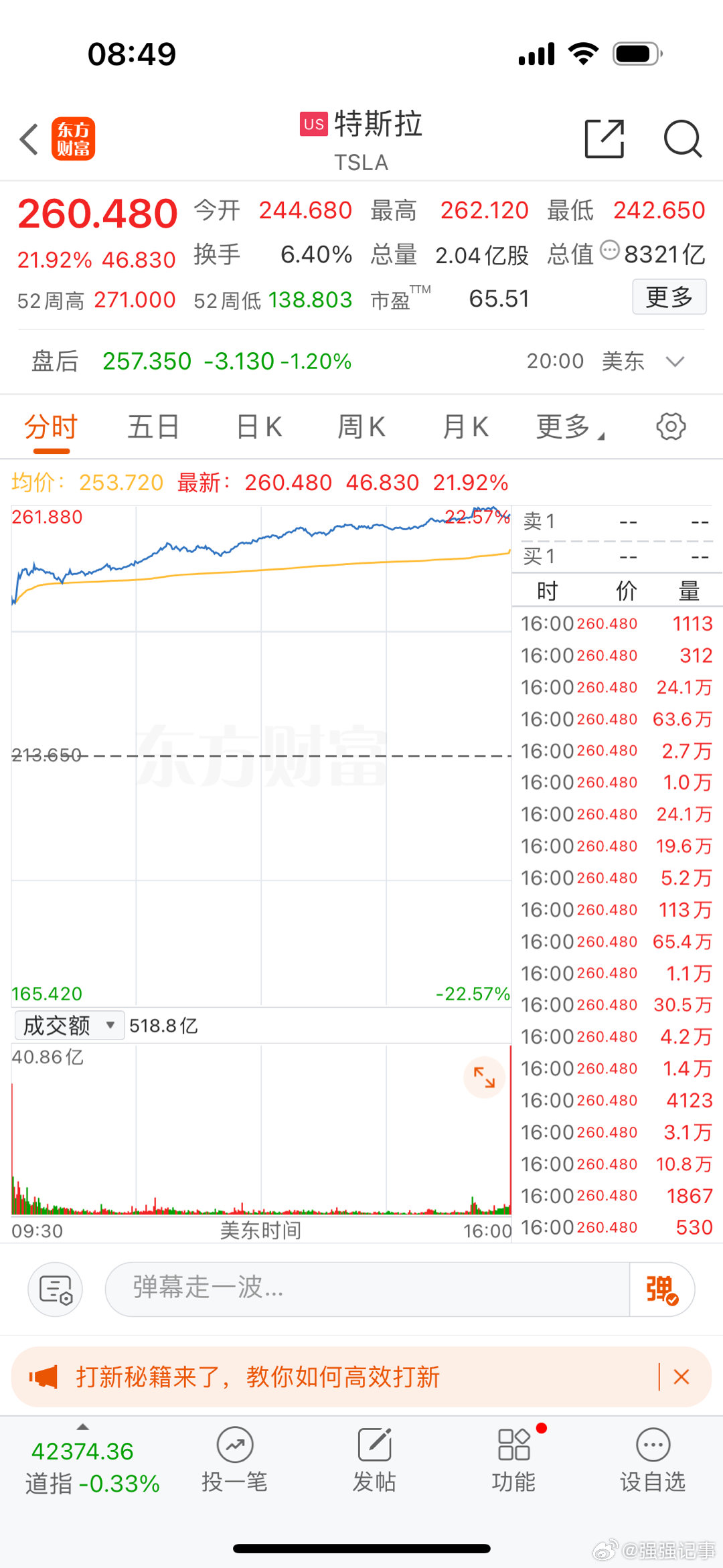723x1568 pixels.
Task: Tap the 弹幕走一波 comment input field
Action: pos(367,1289)
